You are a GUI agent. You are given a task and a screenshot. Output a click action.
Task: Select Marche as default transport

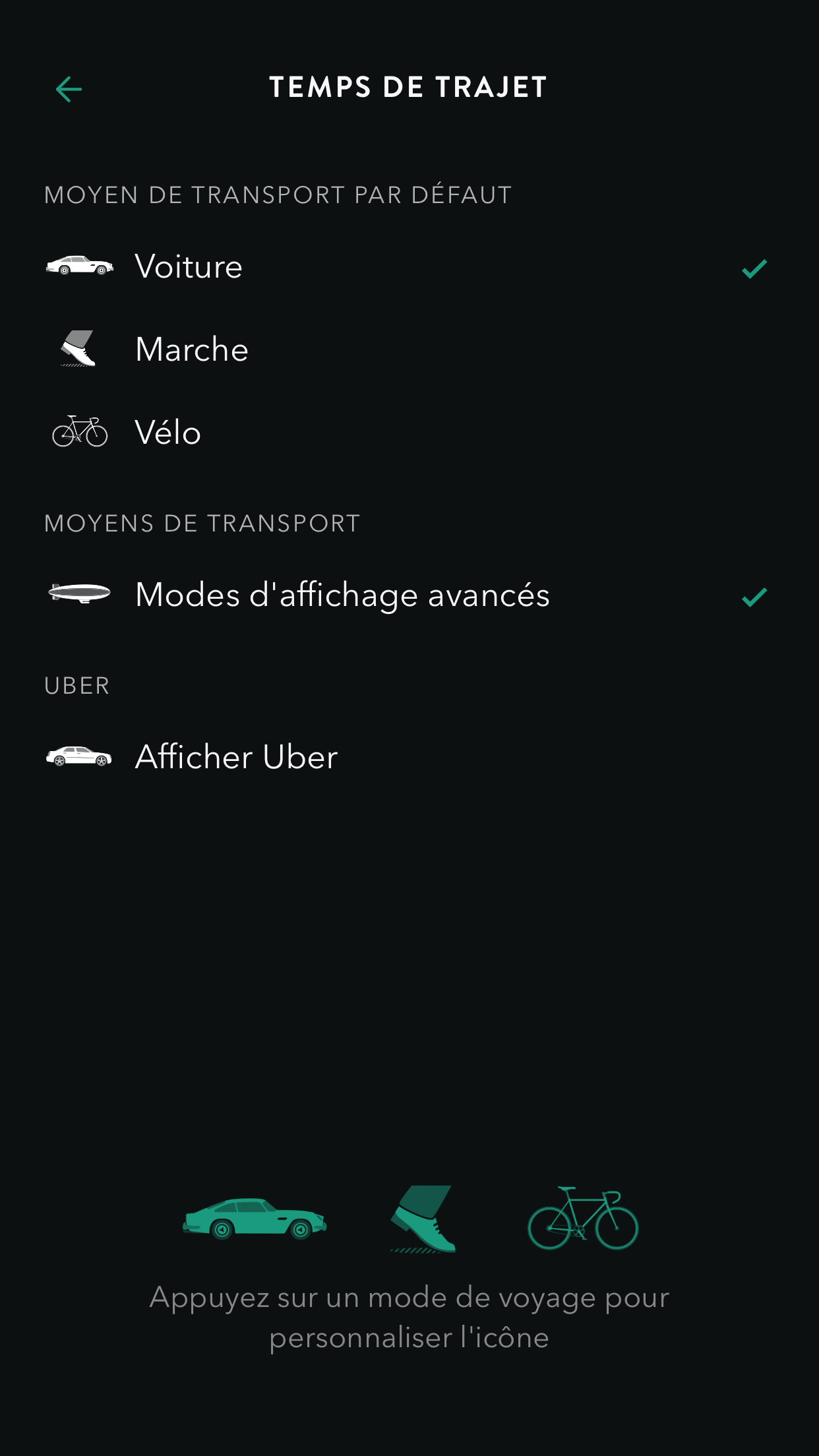[x=409, y=349]
